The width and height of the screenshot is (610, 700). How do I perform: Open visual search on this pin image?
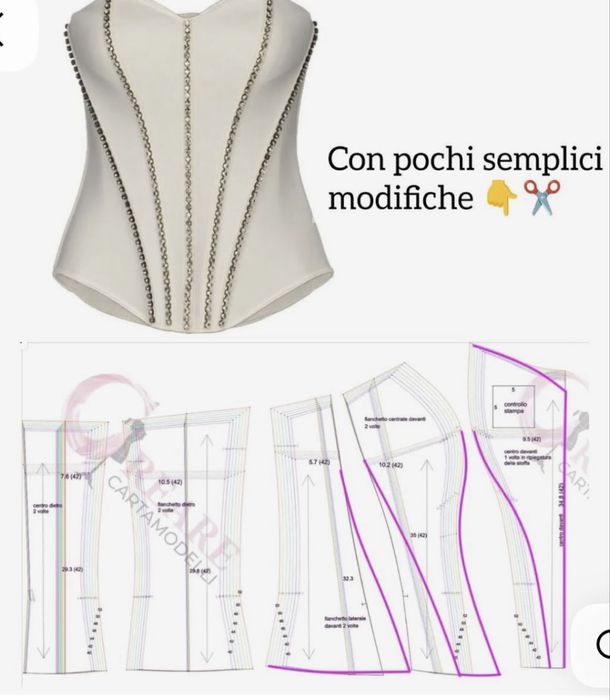tap(598, 643)
